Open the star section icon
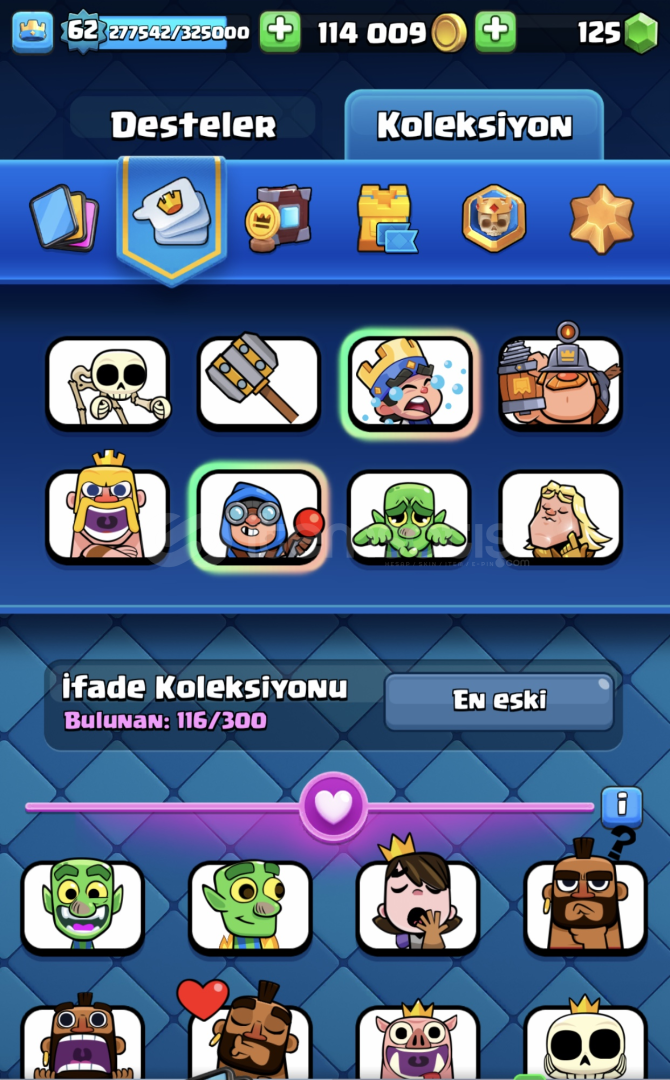The image size is (670, 1080). [601, 217]
